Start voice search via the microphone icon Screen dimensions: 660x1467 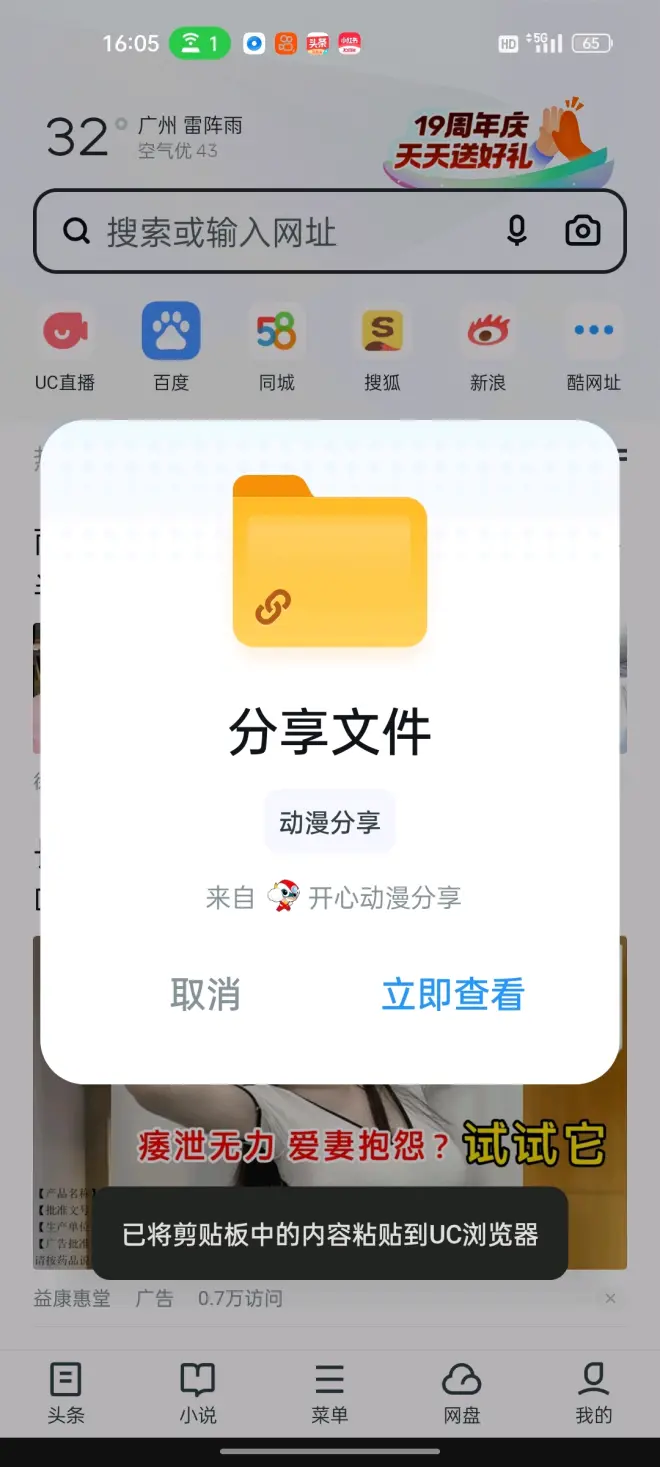tap(517, 231)
